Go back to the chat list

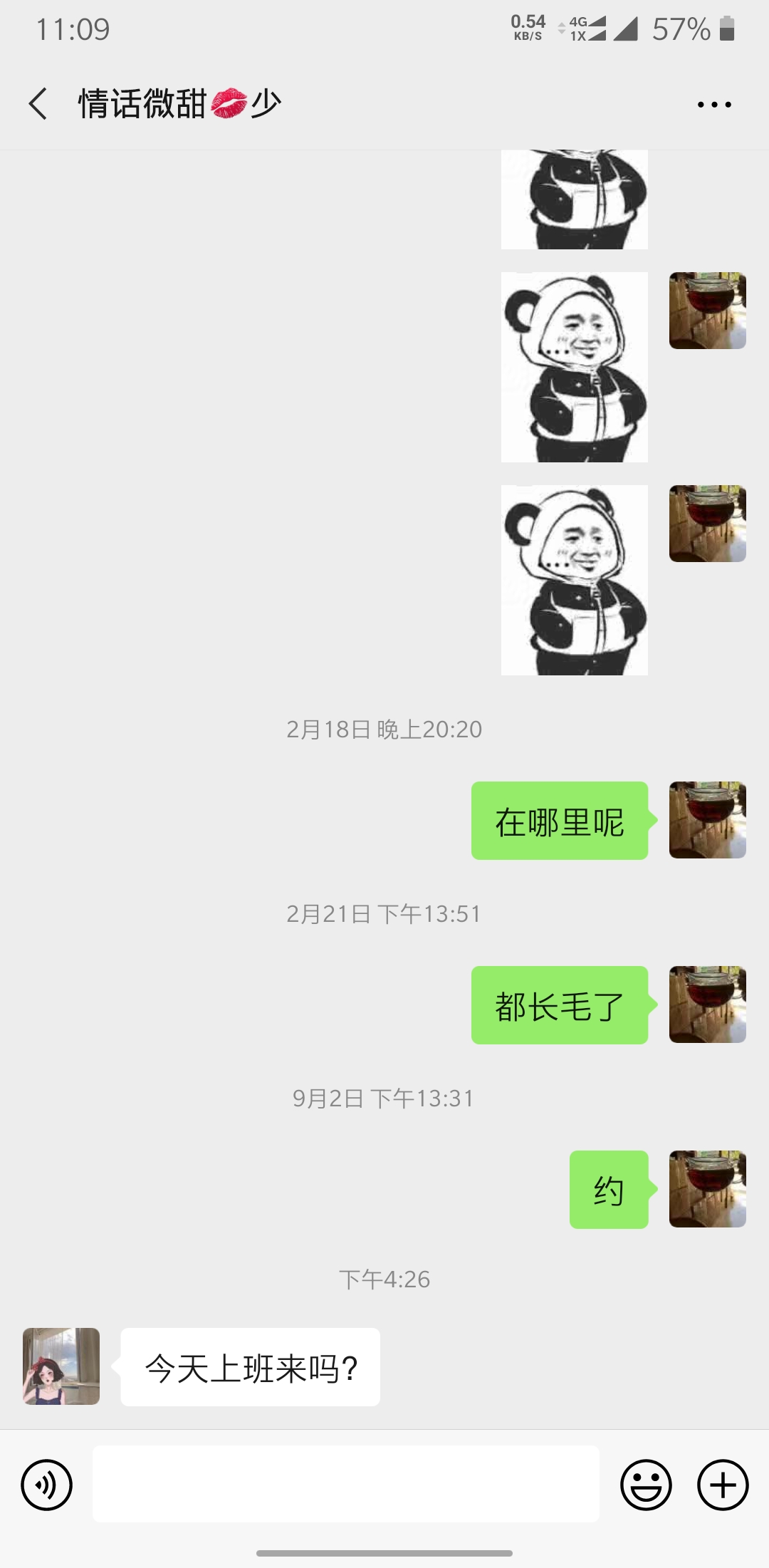[x=38, y=104]
